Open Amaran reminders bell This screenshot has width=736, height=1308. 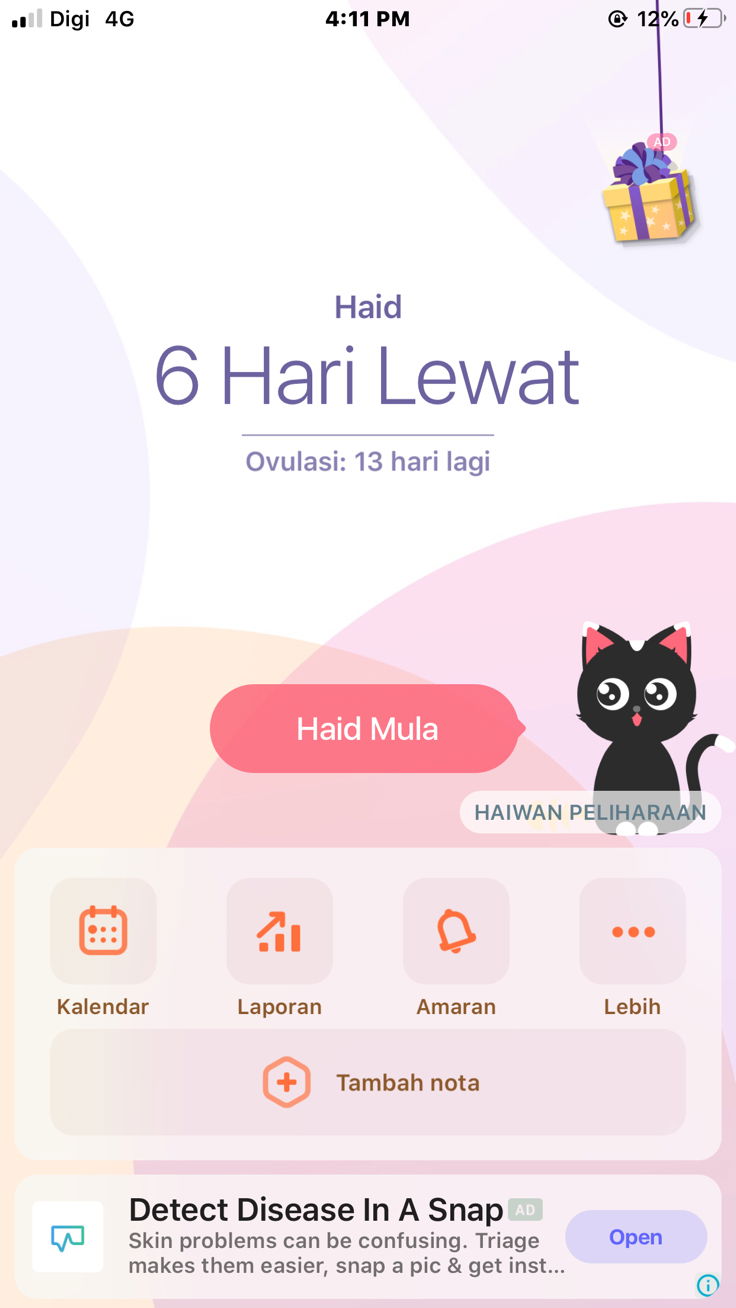(456, 932)
